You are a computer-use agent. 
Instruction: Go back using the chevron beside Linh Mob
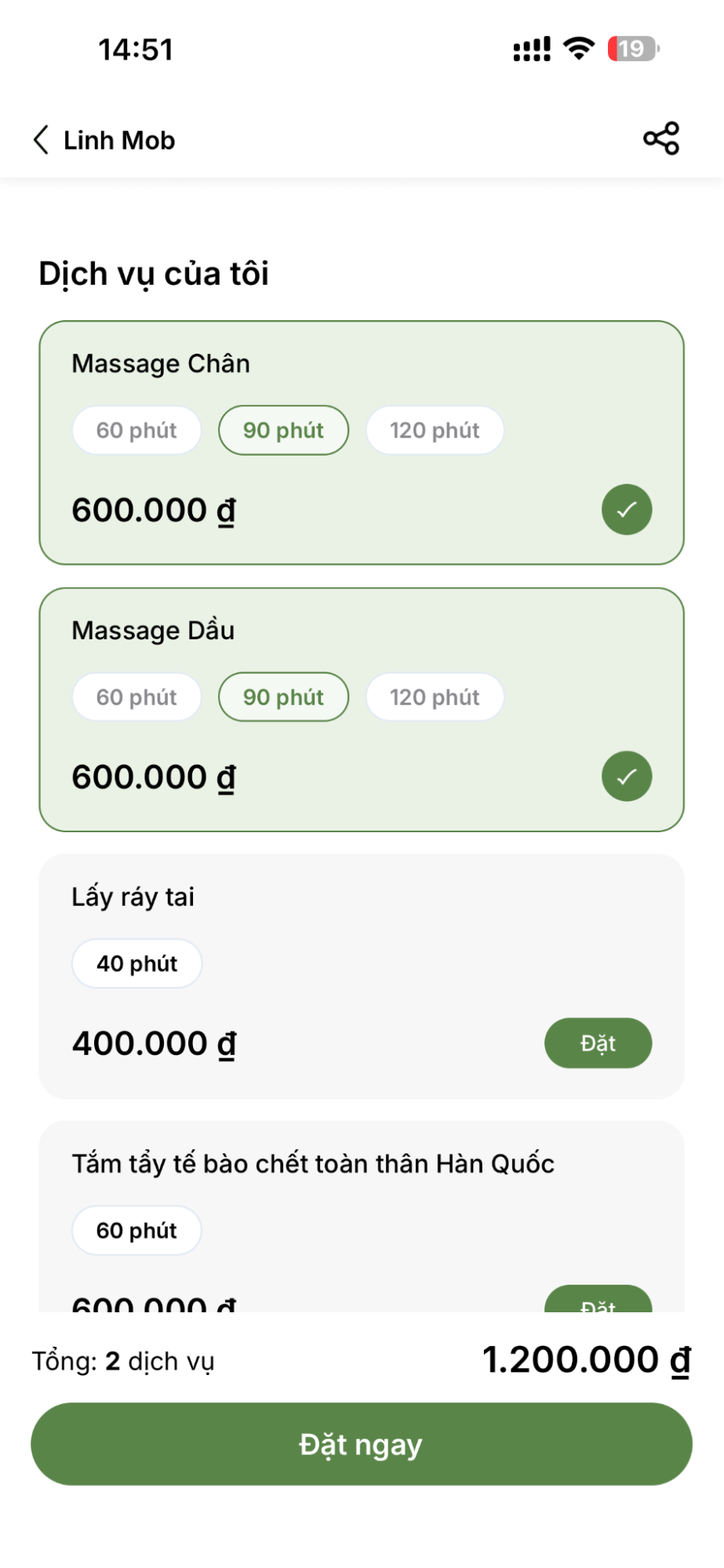(42, 139)
